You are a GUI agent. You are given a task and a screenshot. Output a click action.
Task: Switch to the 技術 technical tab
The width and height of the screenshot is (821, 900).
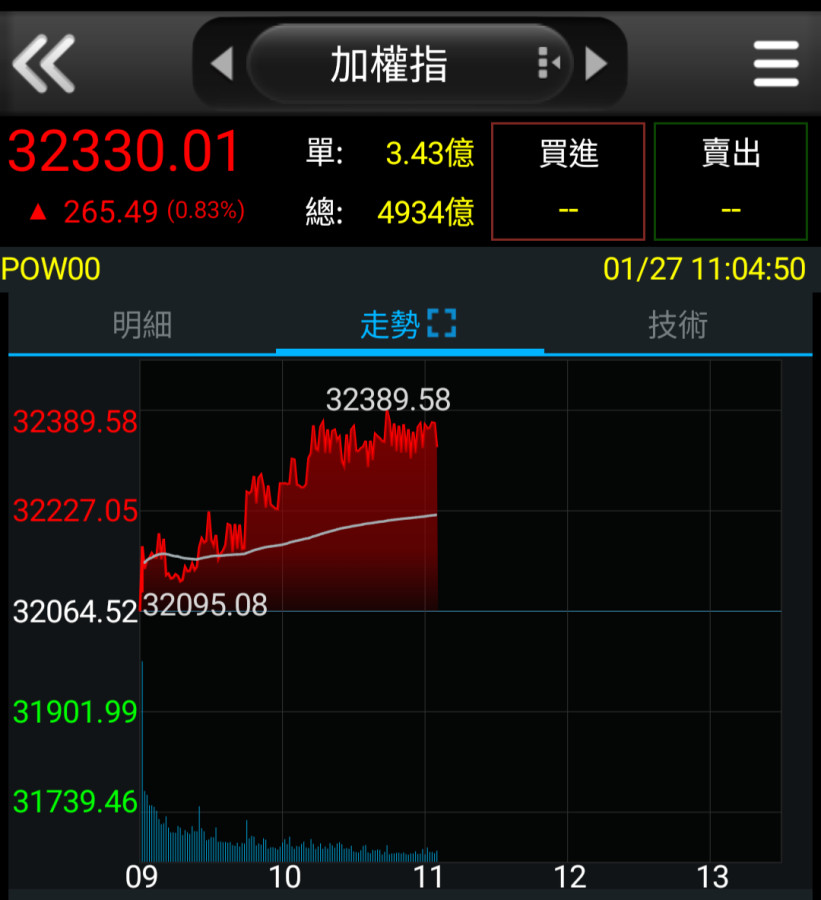click(678, 325)
